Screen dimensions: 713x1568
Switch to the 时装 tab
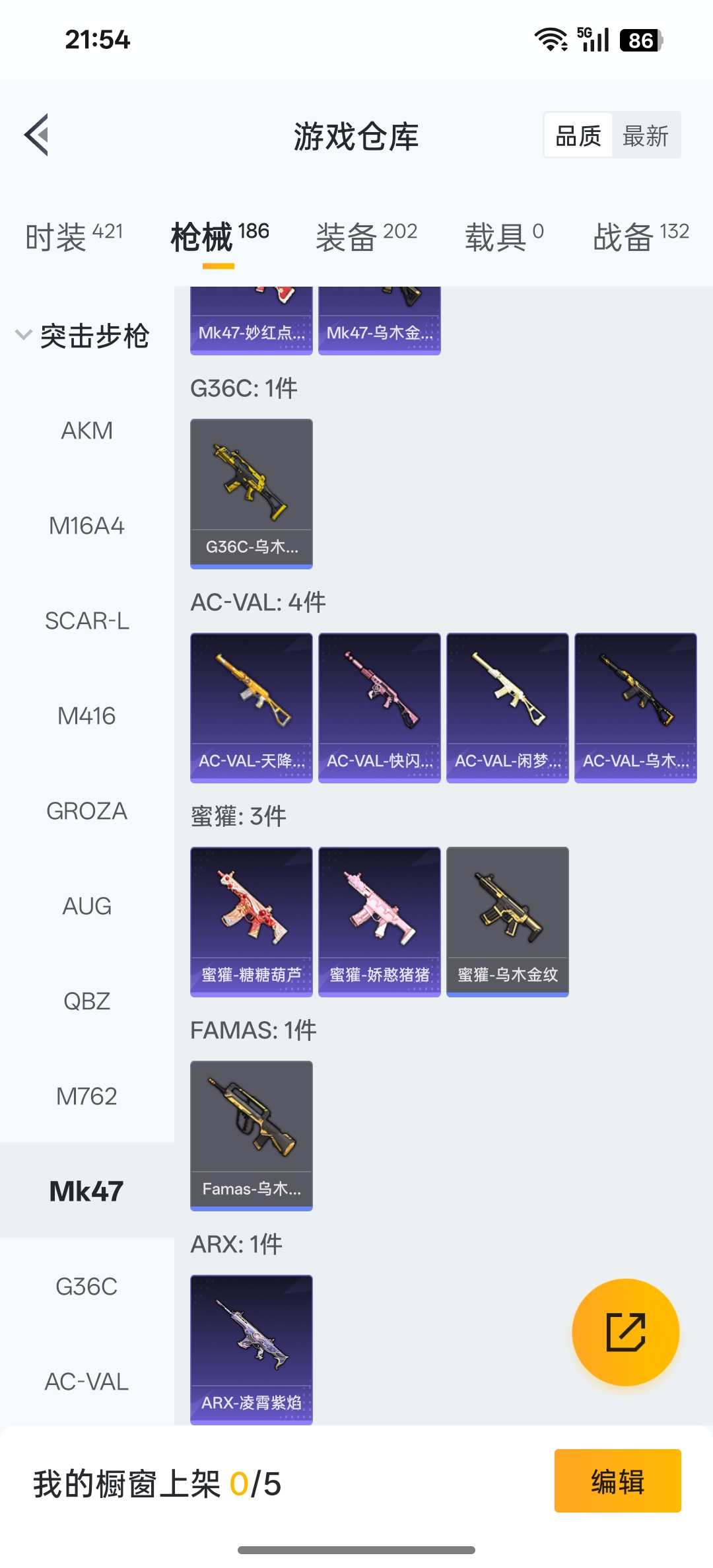(74, 236)
